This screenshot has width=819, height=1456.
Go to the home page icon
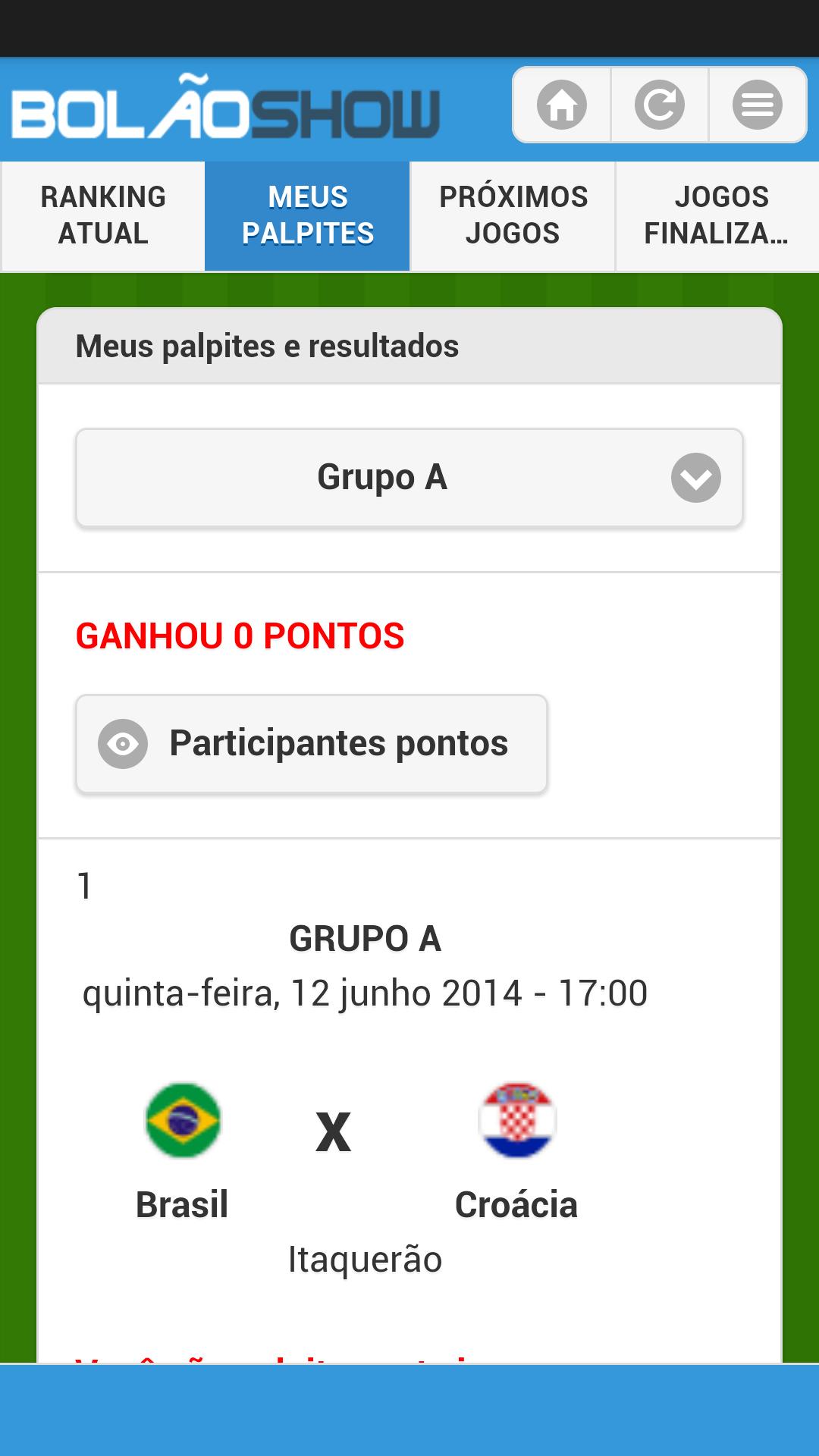click(562, 105)
